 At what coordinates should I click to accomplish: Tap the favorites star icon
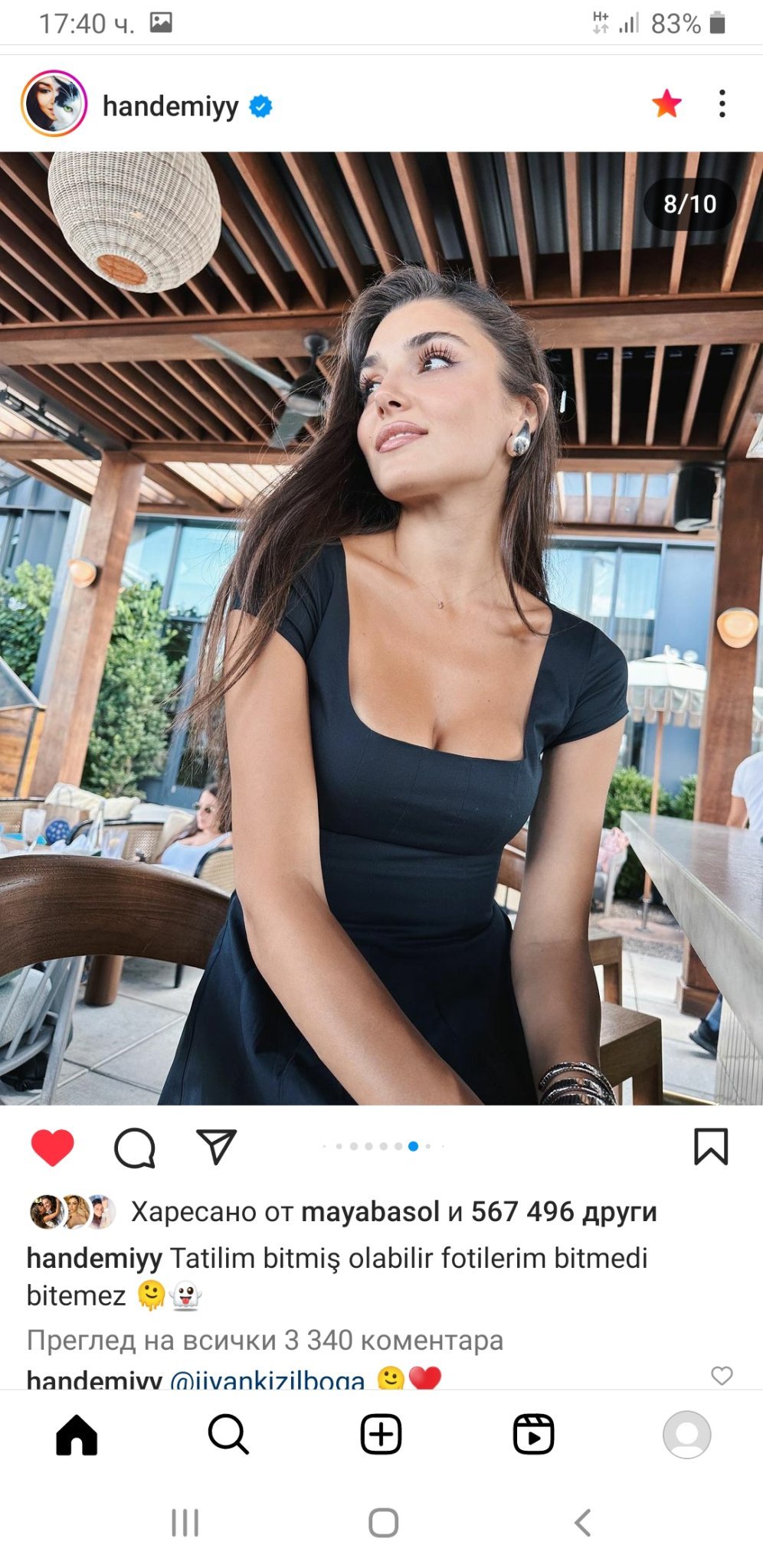[666, 104]
